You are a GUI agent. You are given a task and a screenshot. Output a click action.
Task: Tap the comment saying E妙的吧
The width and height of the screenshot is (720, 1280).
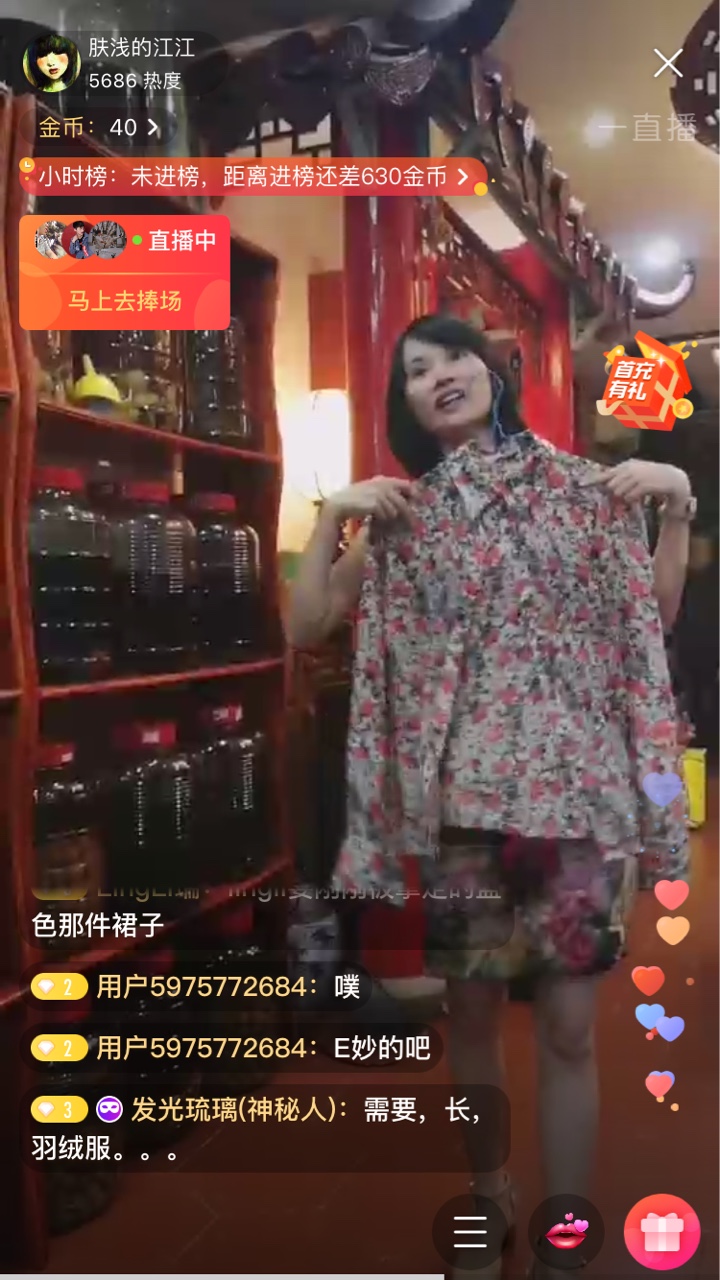tap(232, 1047)
